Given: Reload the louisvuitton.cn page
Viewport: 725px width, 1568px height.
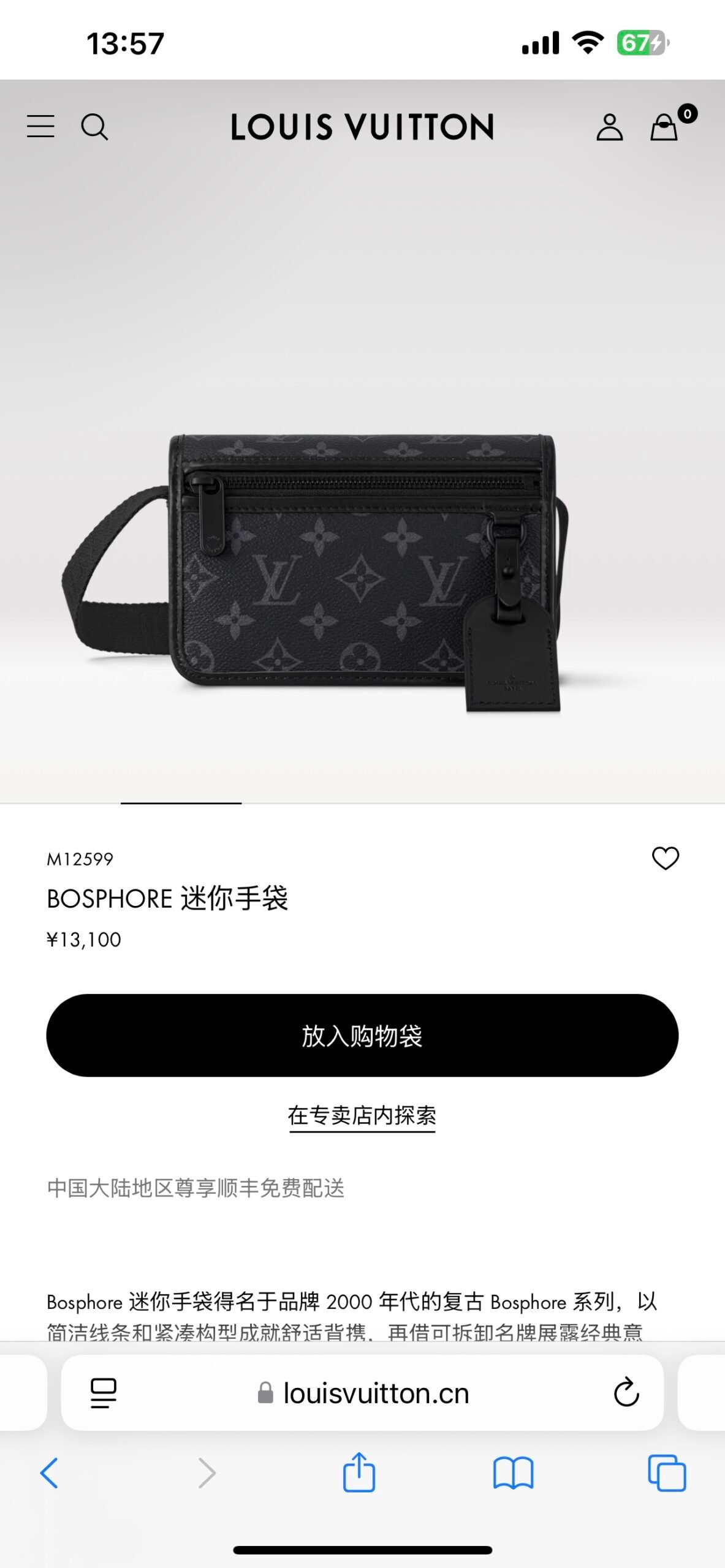Looking at the screenshot, I should click(626, 1393).
